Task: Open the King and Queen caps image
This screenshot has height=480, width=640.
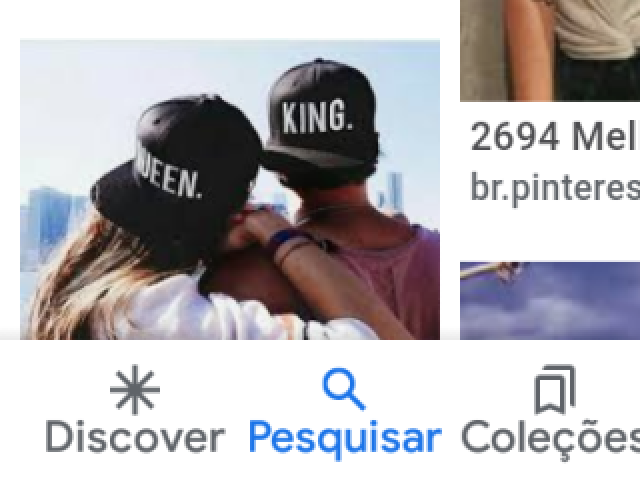Action: pyautogui.click(x=229, y=190)
